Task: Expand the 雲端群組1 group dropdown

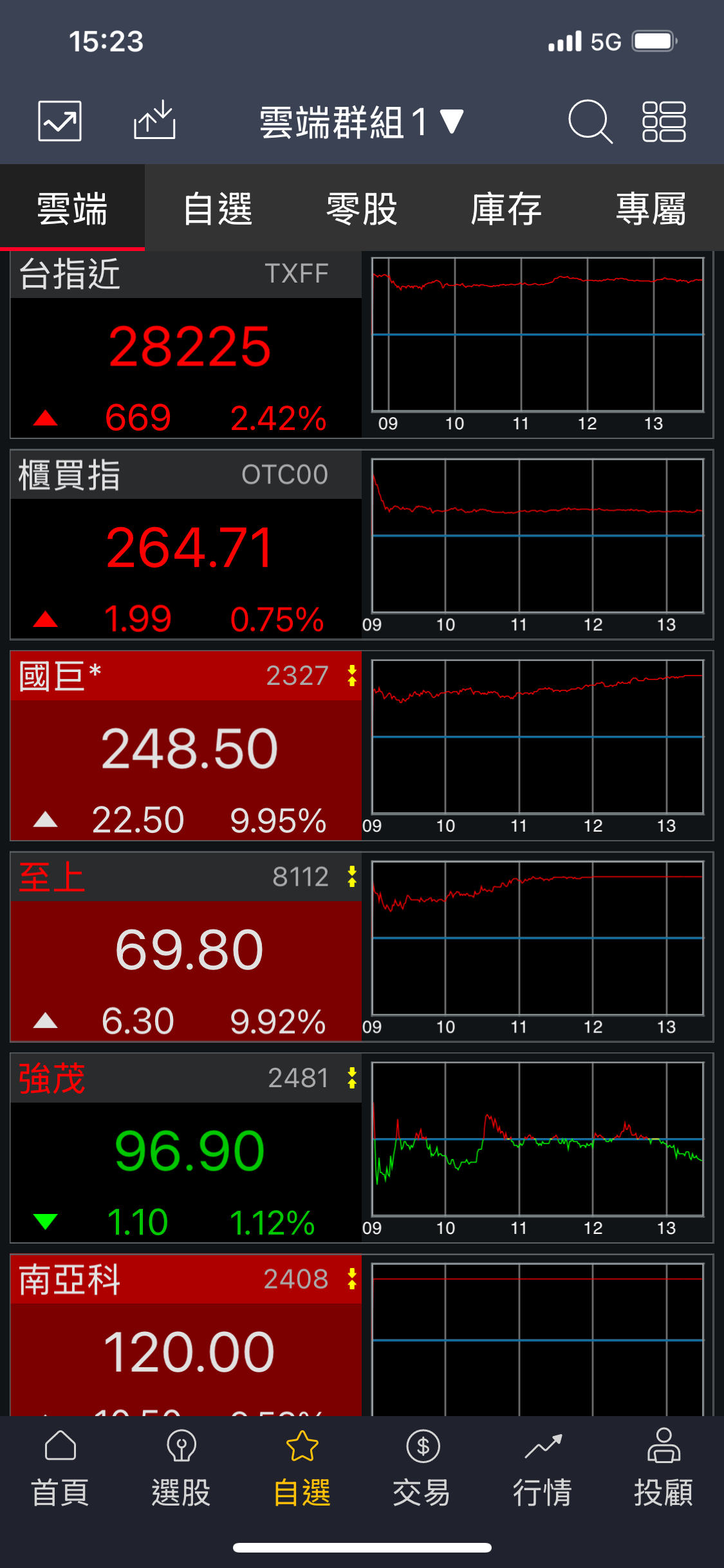Action: coord(360,122)
